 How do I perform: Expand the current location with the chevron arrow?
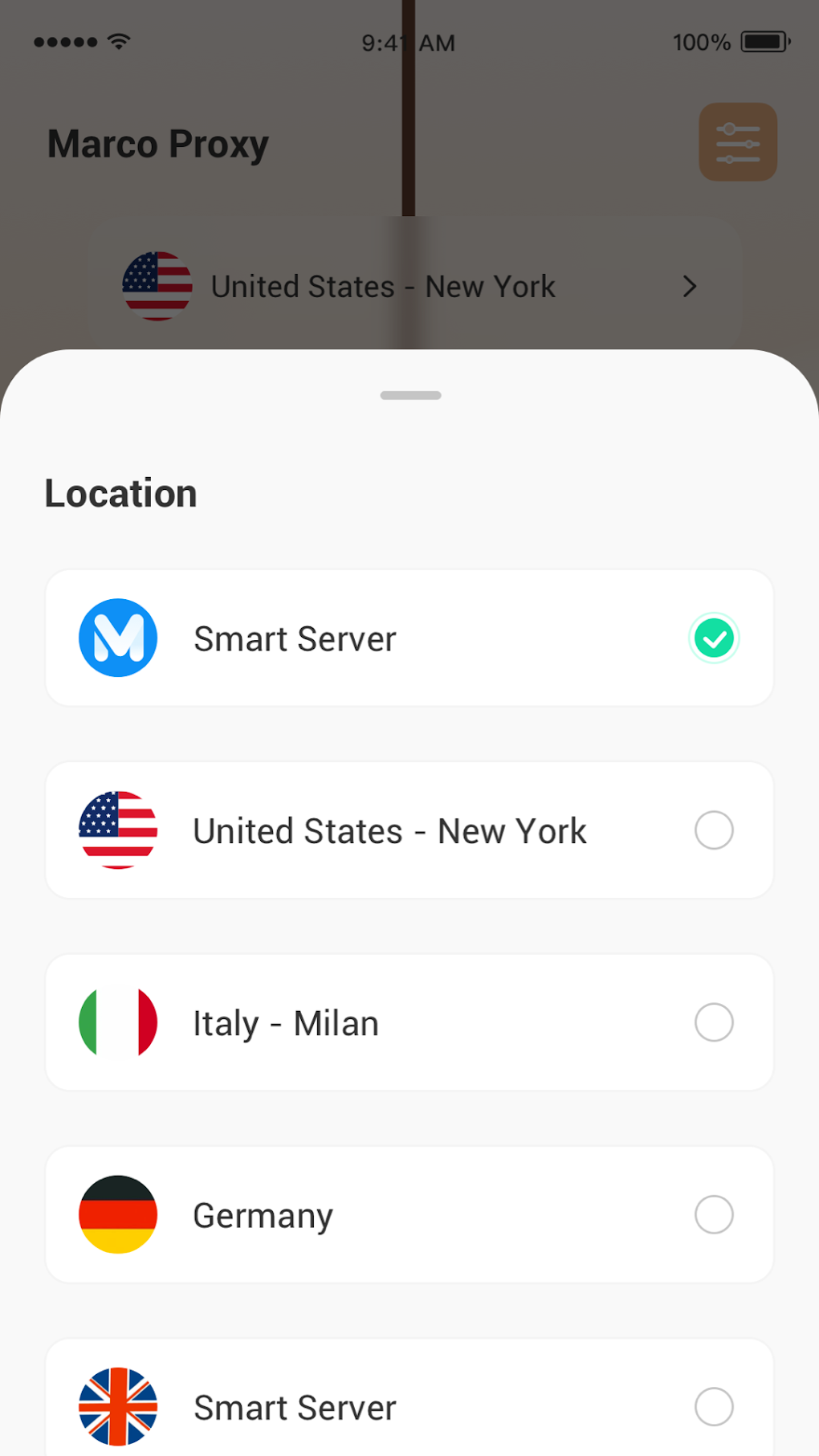pyautogui.click(x=689, y=286)
